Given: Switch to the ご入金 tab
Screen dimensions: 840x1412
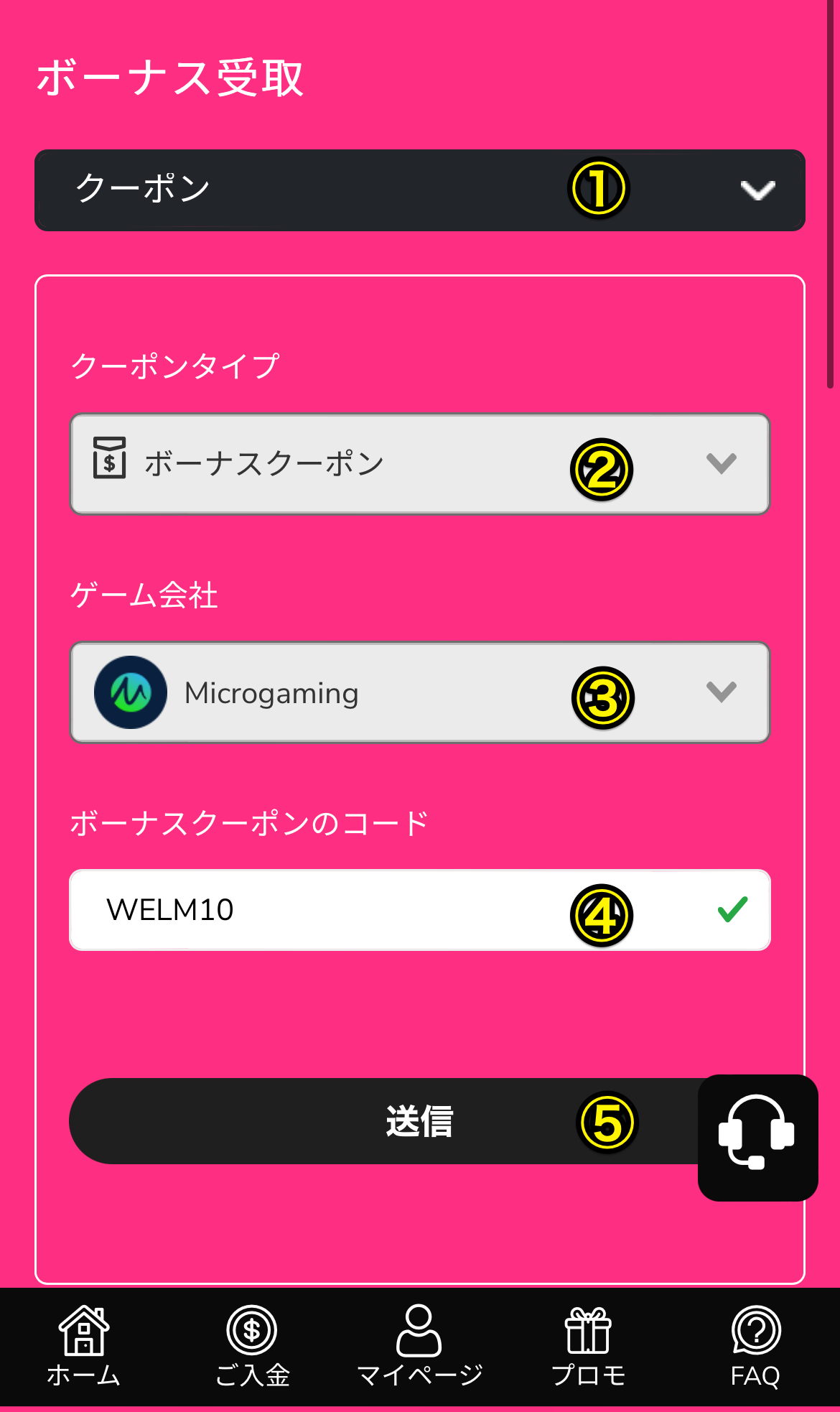Looking at the screenshot, I should [x=252, y=1347].
